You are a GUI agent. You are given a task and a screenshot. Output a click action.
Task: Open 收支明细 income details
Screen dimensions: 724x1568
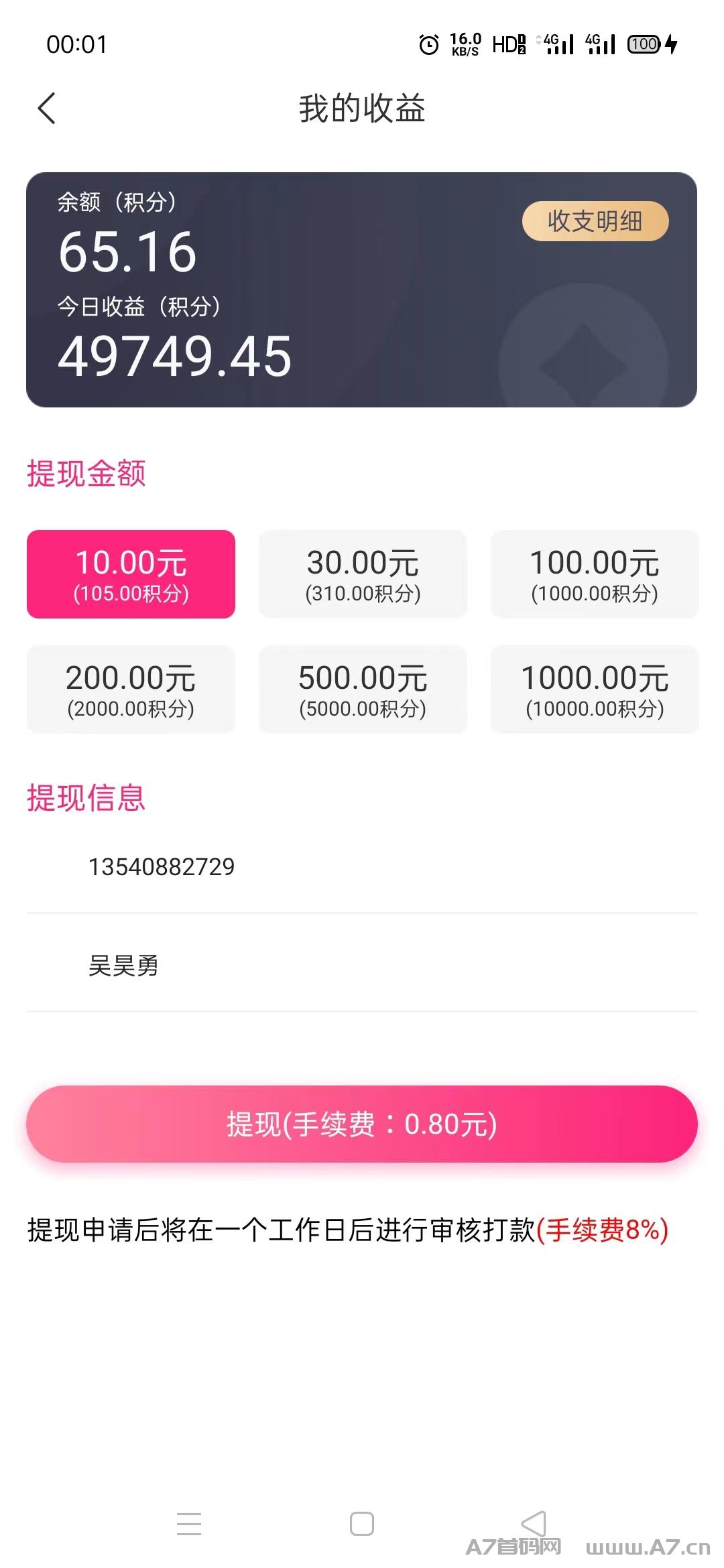595,221
